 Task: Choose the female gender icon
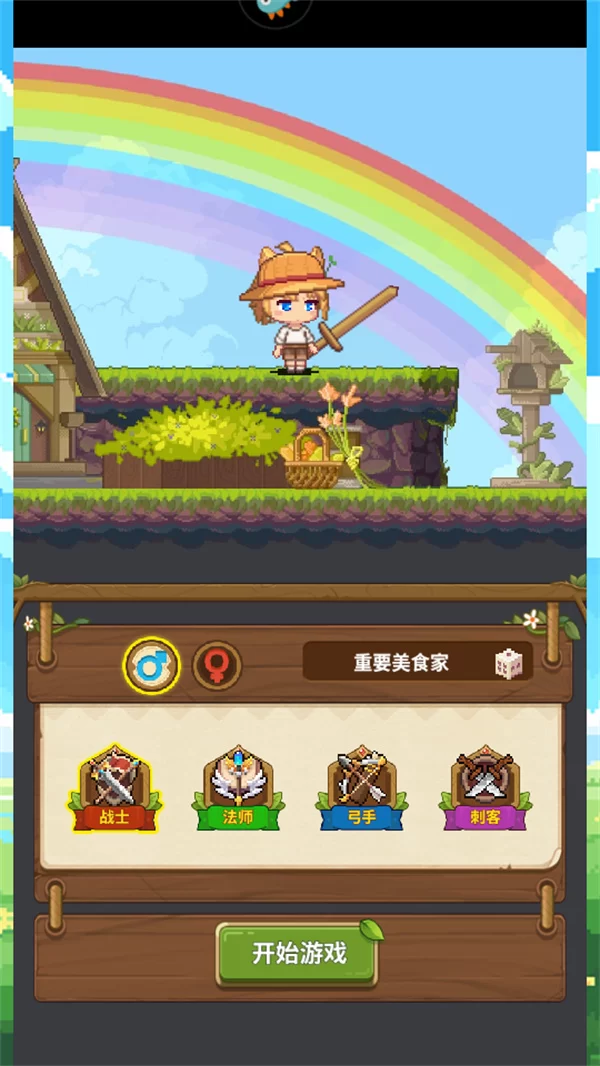216,665
